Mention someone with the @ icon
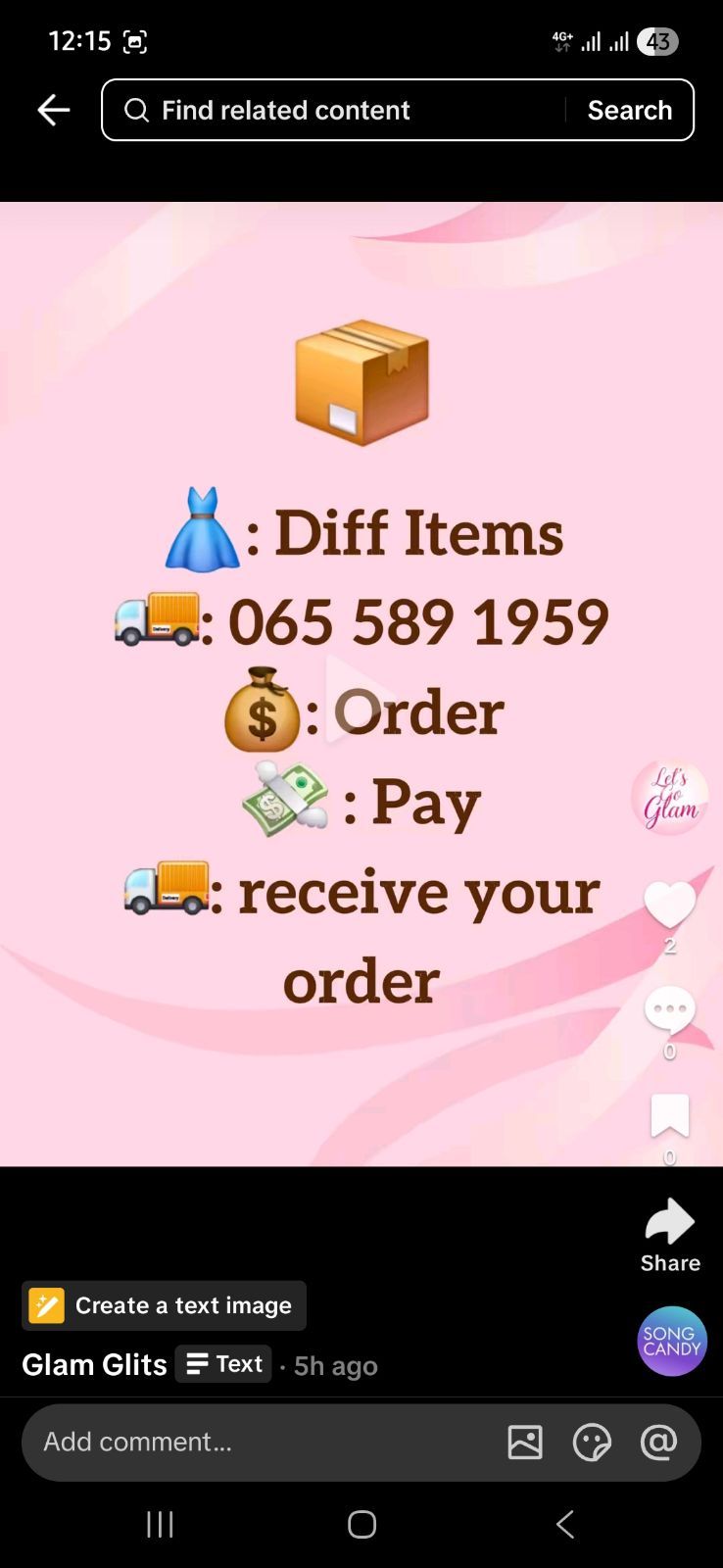The height and width of the screenshot is (1568, 723). 658,1442
